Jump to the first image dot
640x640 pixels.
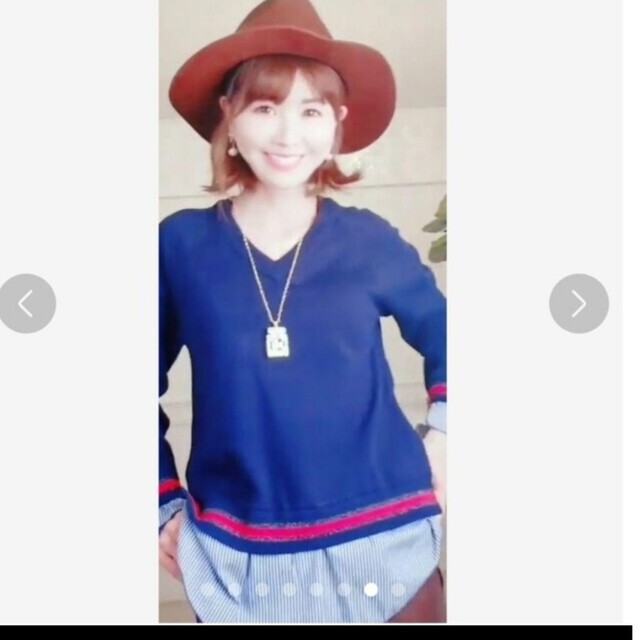207,590
